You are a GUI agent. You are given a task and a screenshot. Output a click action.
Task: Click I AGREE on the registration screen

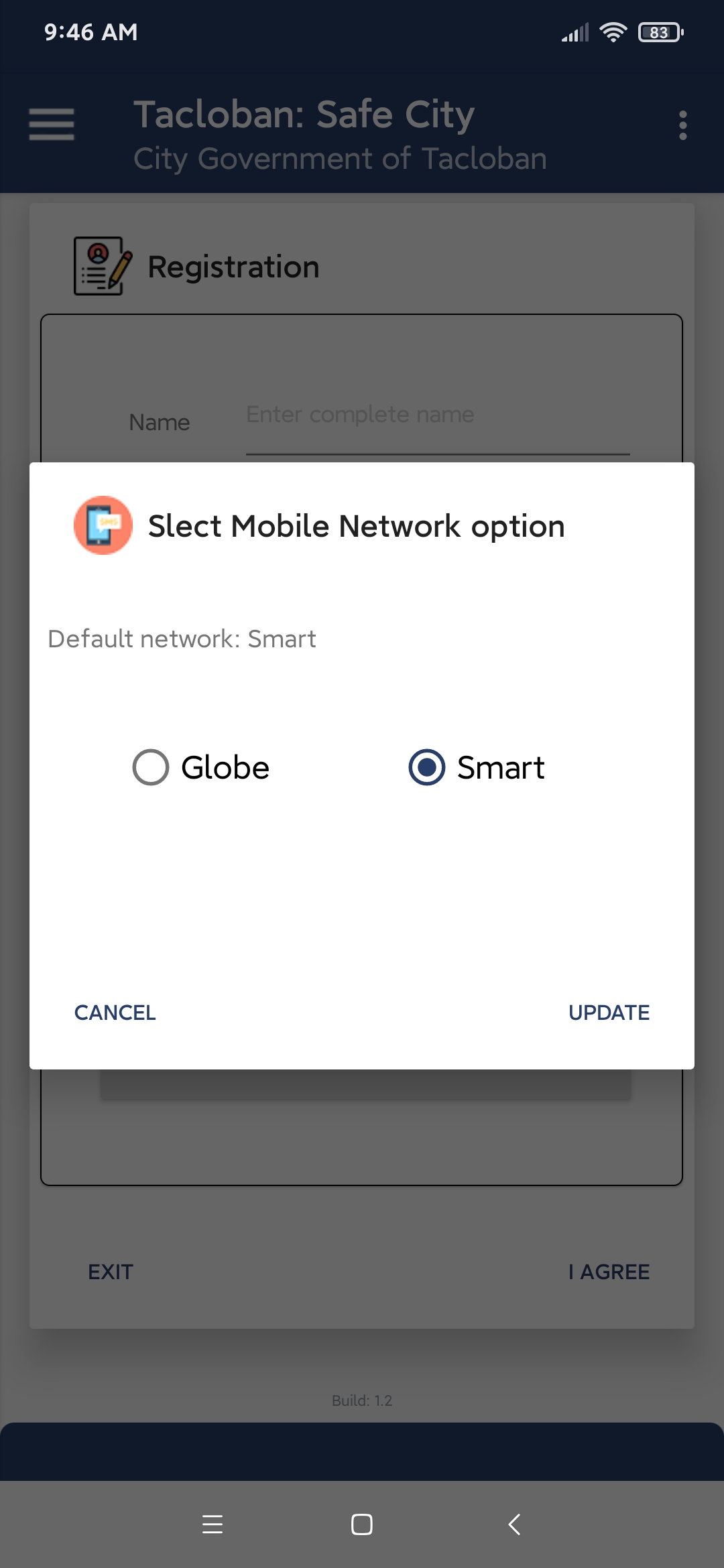[x=609, y=1271]
